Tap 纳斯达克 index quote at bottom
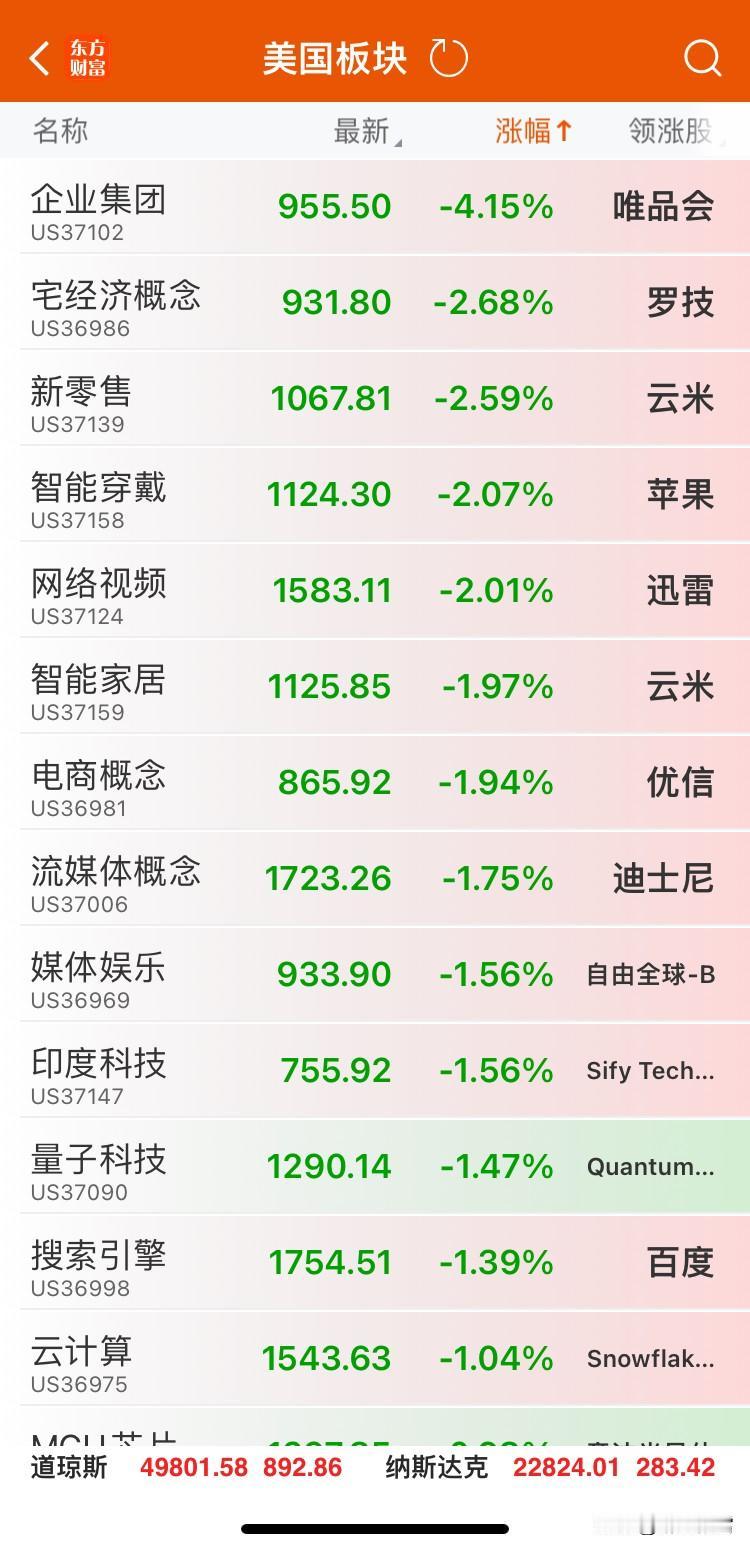 (434, 1471)
